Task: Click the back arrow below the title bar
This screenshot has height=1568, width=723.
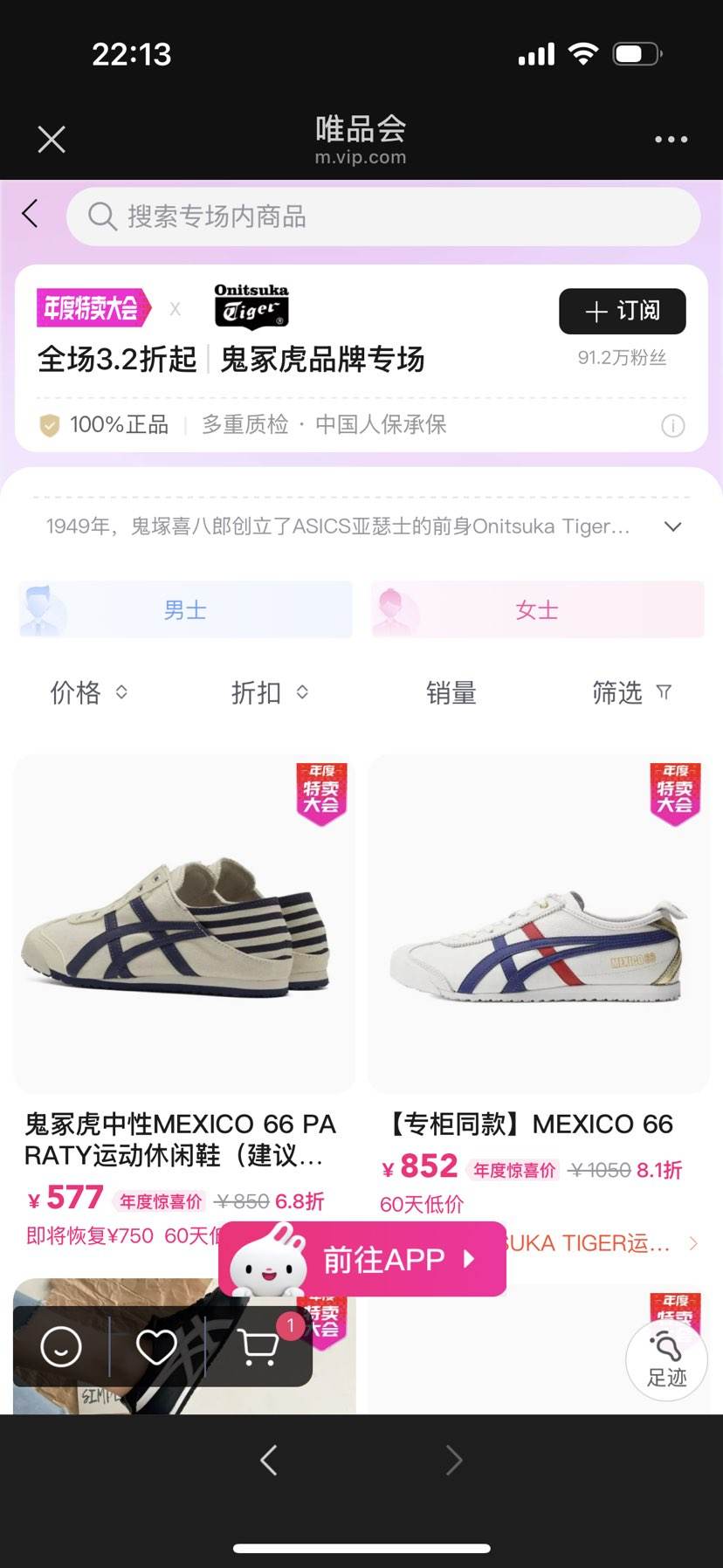Action: tap(29, 213)
